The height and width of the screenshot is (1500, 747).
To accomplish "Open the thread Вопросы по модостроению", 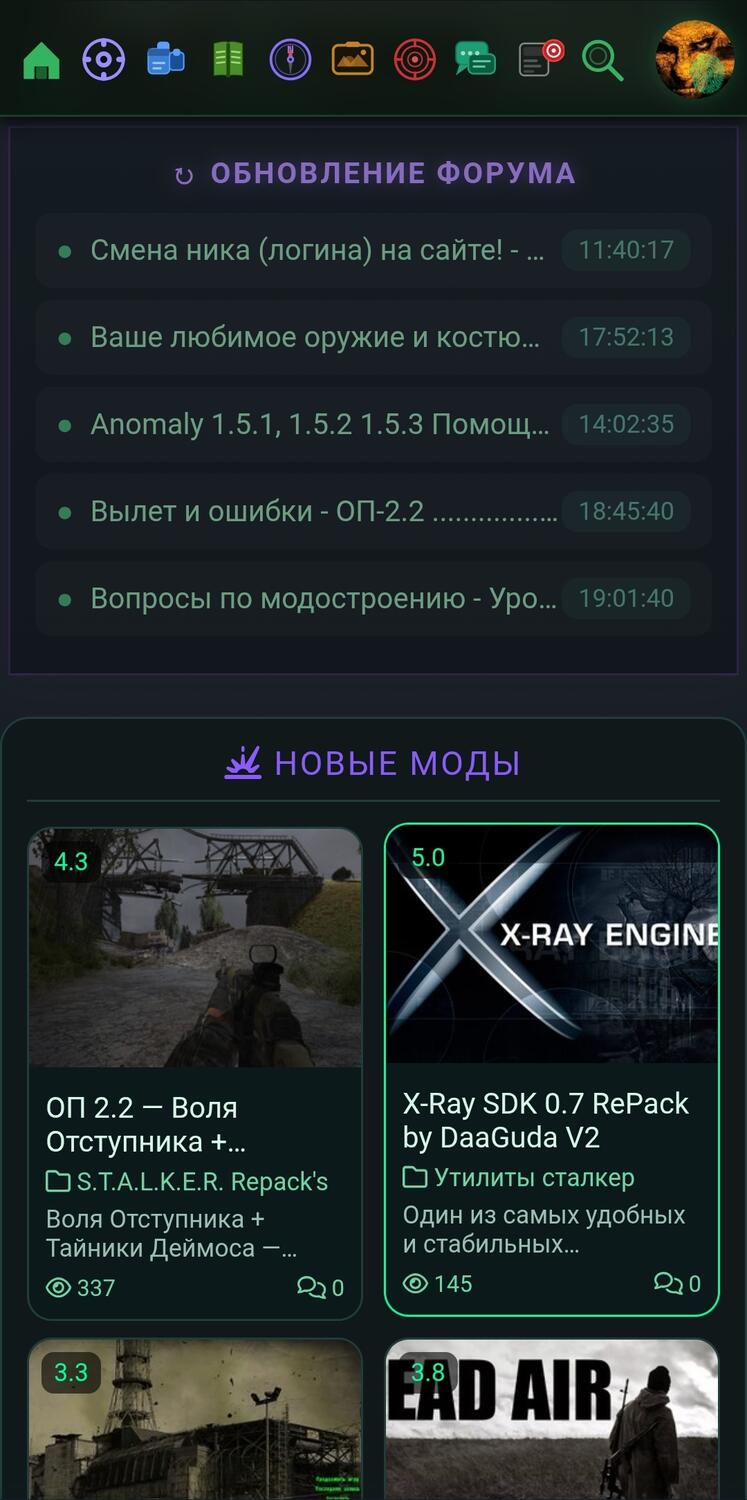I will [x=323, y=598].
